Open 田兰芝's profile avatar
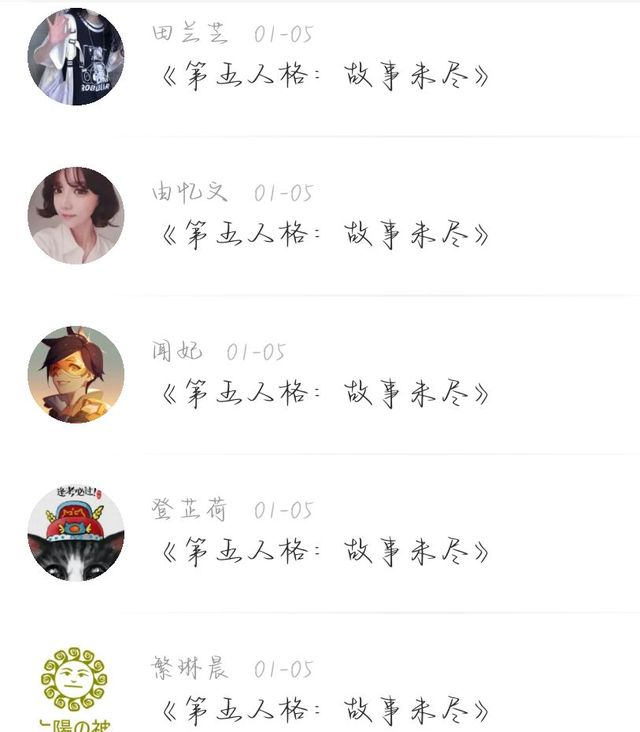The height and width of the screenshot is (732, 640). [x=76, y=57]
